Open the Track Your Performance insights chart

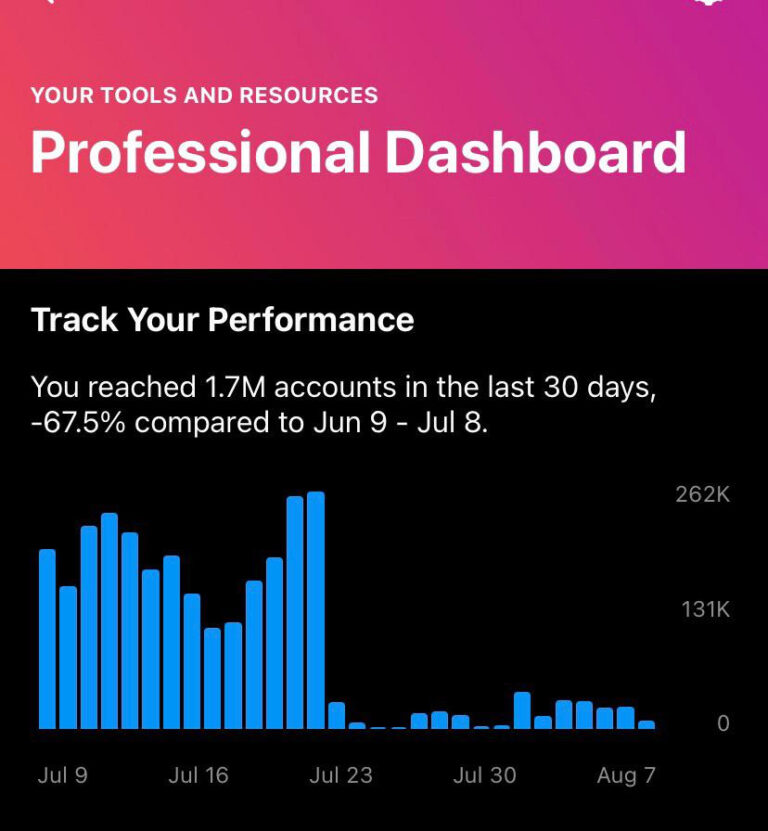click(x=348, y=610)
